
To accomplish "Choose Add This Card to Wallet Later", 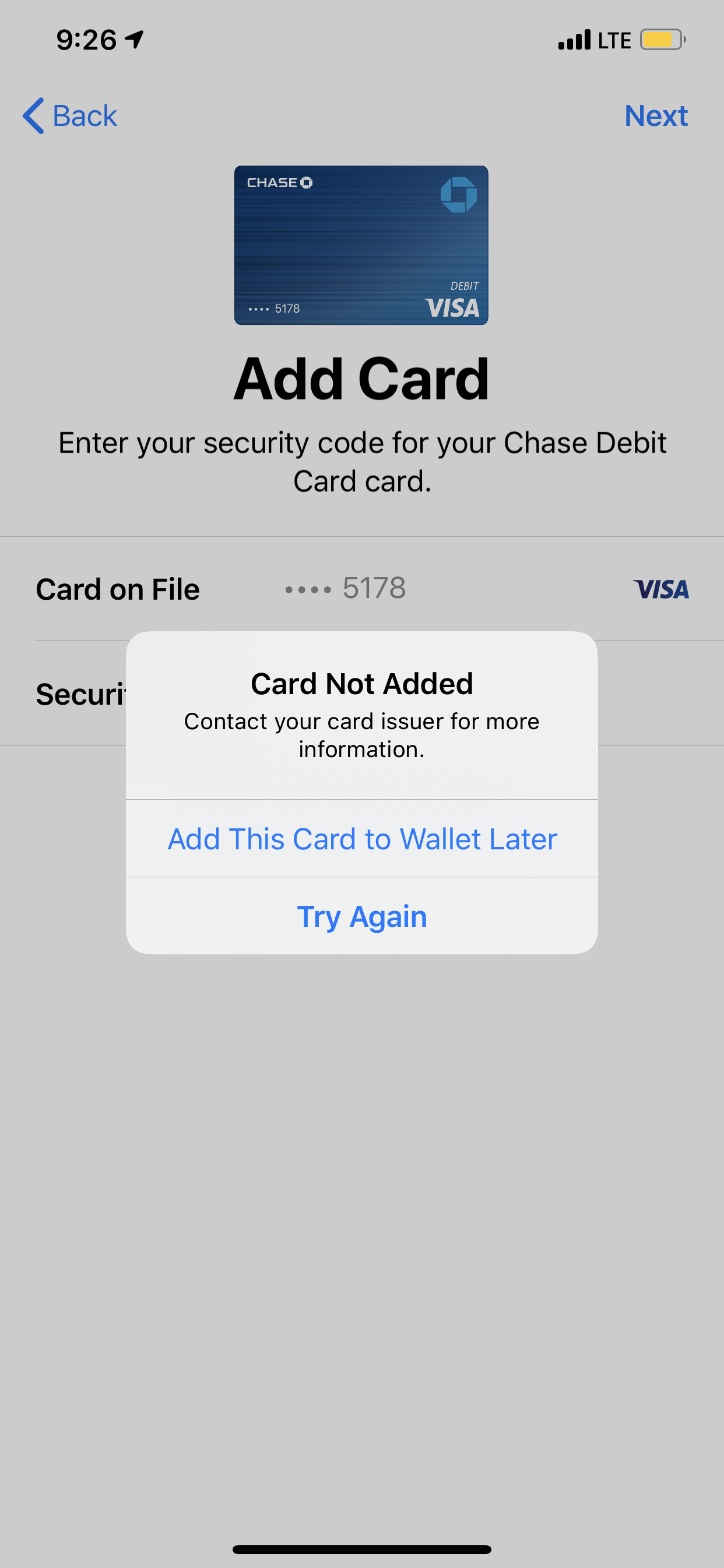I will (x=362, y=839).
